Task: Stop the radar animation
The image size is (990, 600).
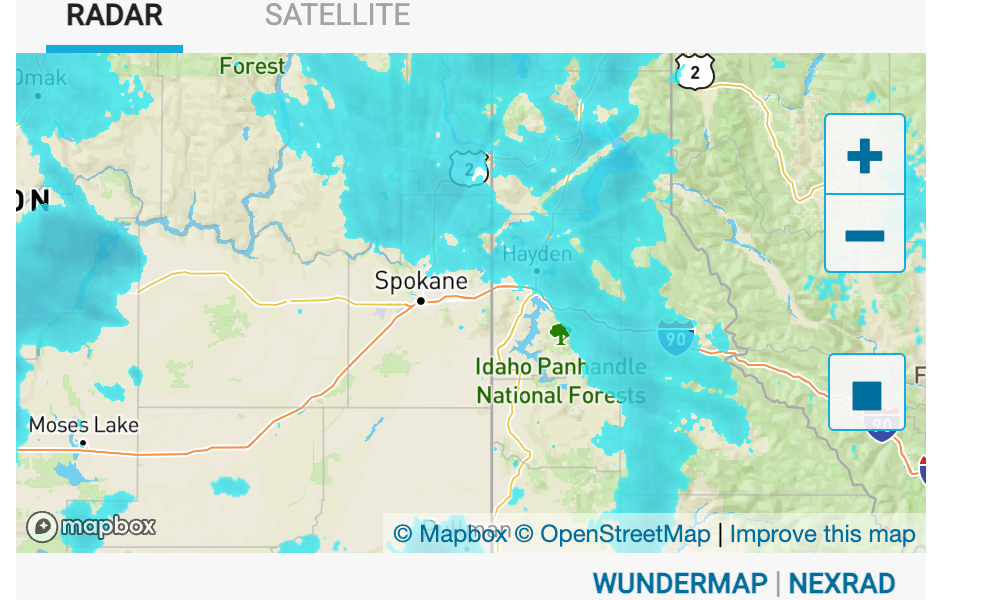Action: tap(867, 394)
